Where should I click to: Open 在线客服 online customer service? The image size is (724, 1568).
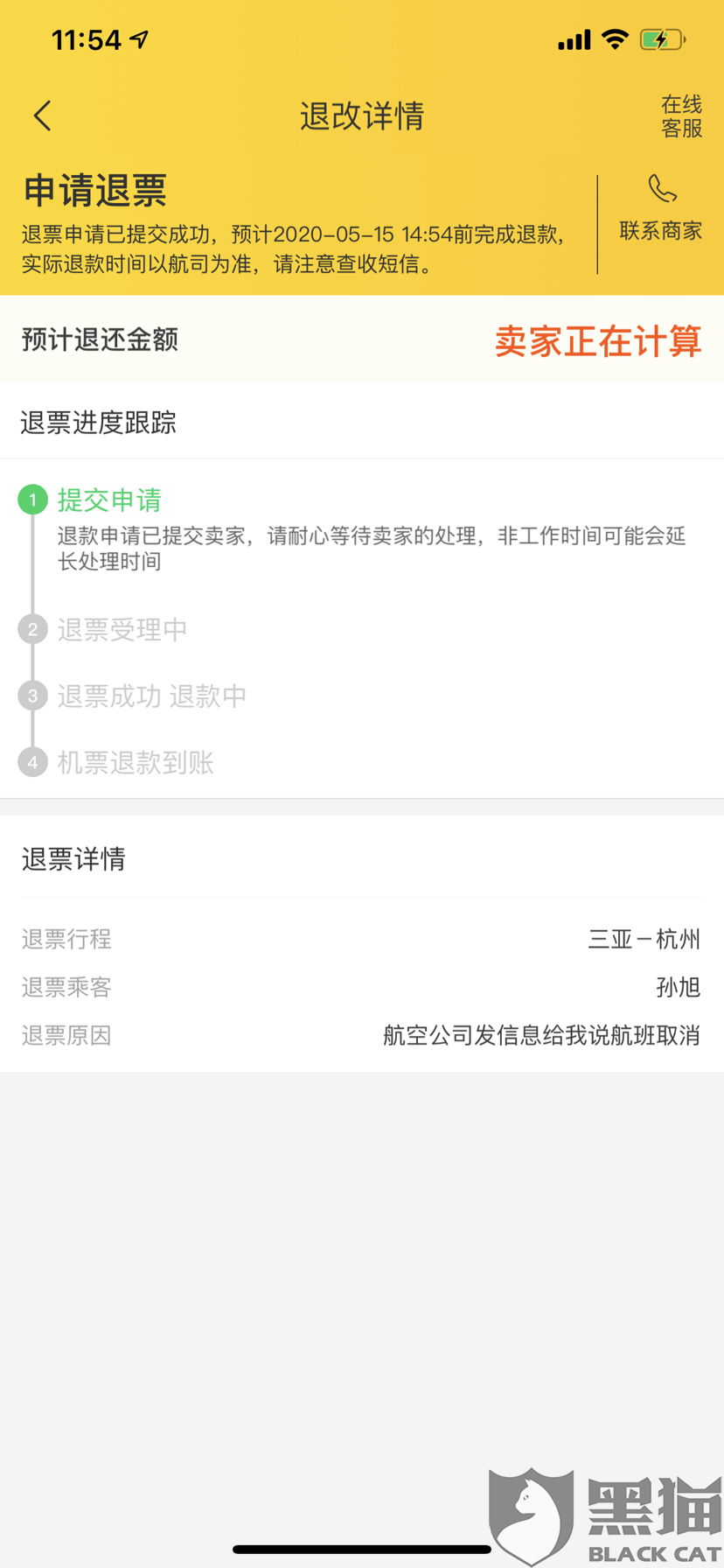tap(681, 116)
